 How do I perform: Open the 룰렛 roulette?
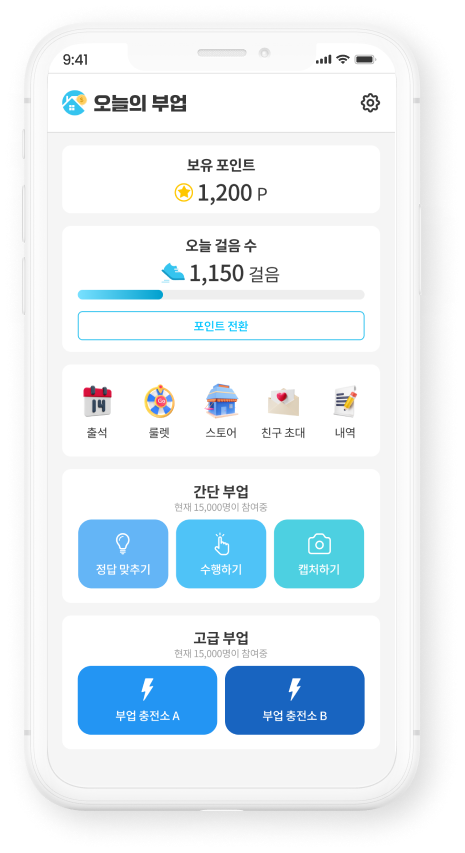pyautogui.click(x=159, y=412)
